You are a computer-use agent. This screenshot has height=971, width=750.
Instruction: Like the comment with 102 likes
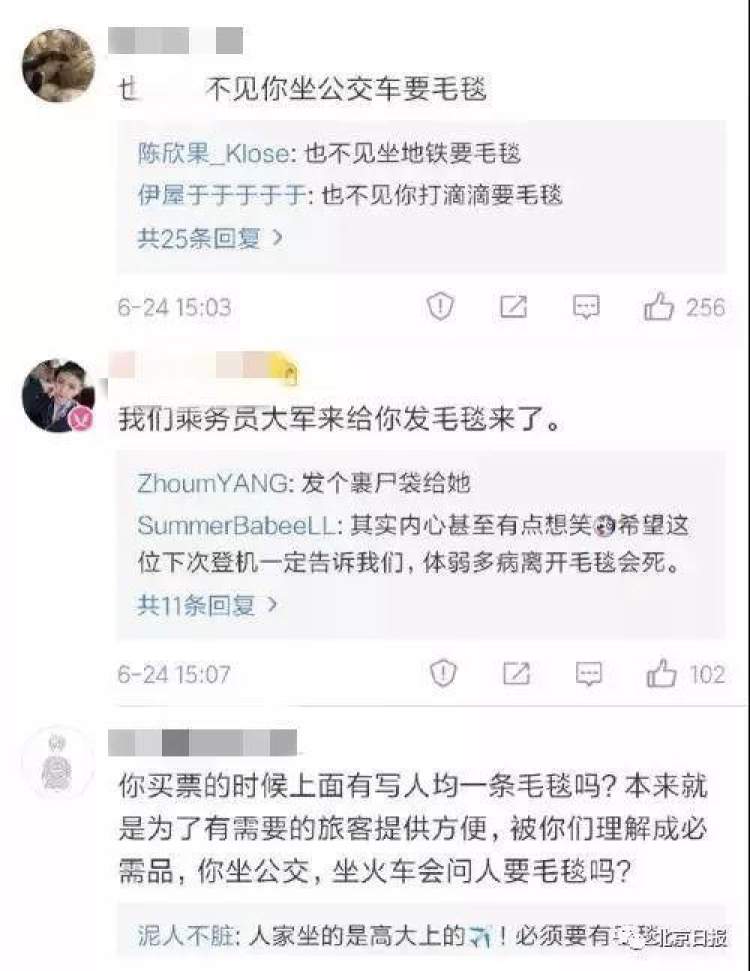pyautogui.click(x=661, y=674)
